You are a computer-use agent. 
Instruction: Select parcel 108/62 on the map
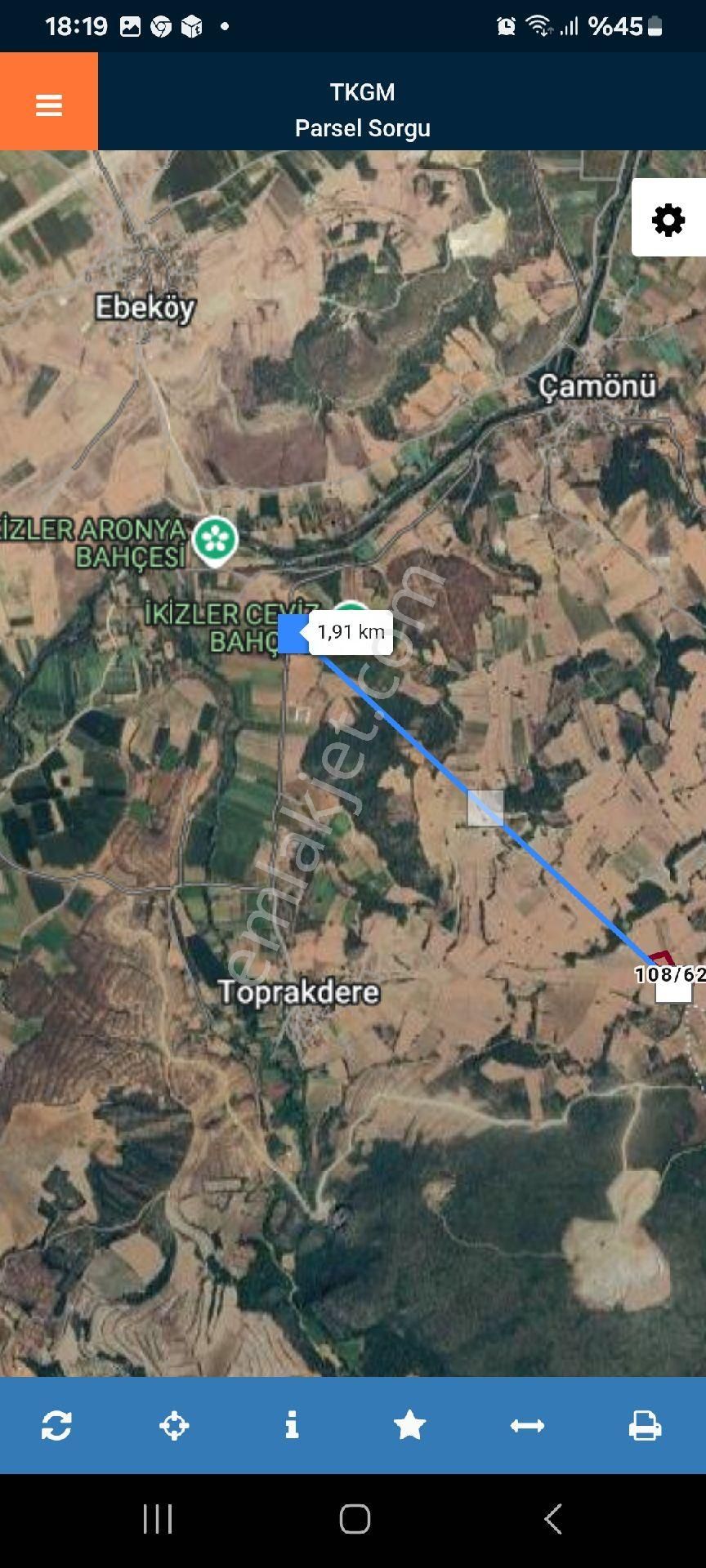[x=670, y=974]
